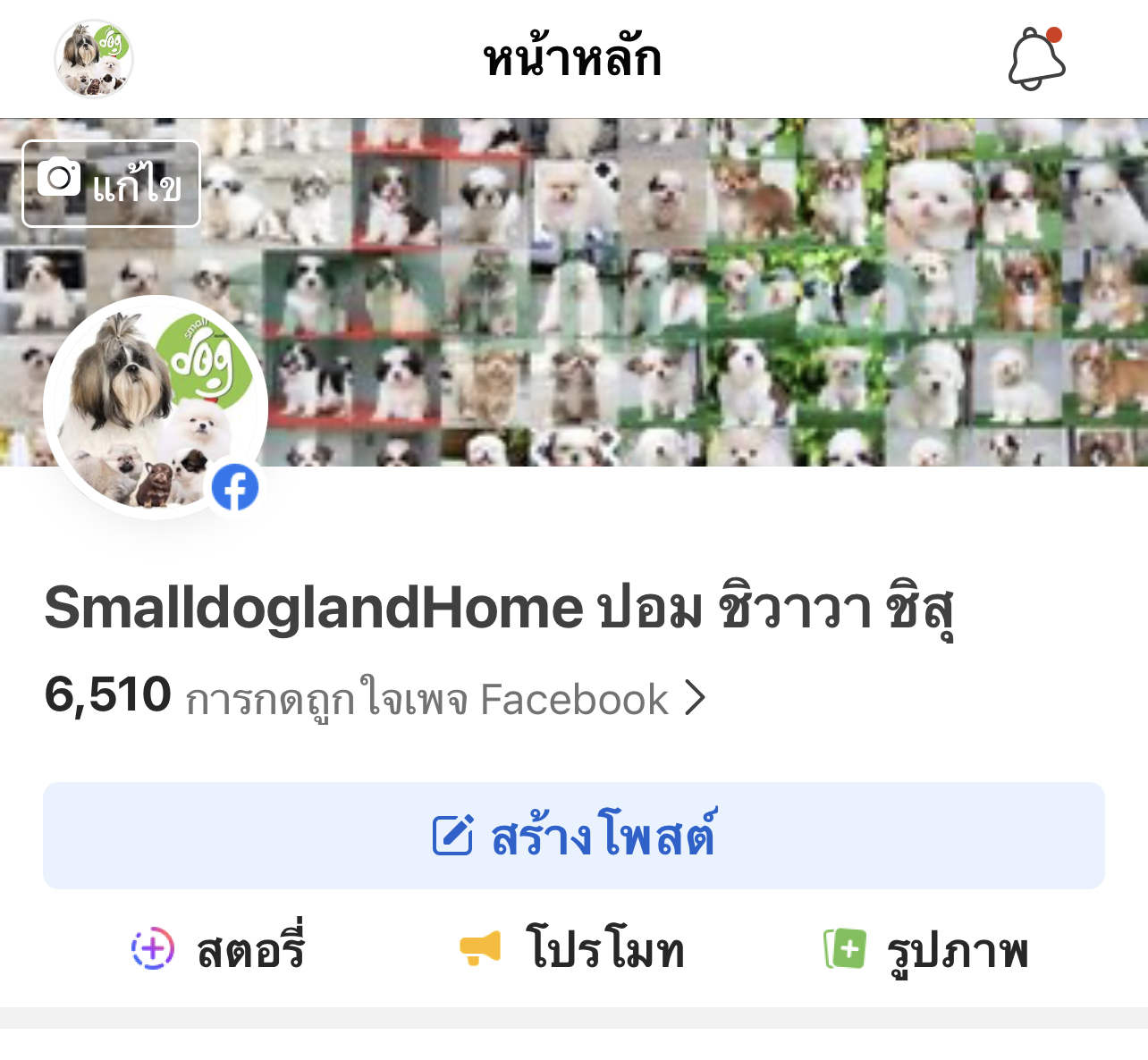1148x1060 pixels.
Task: Edit the cover photo with แก้ไข
Action: (111, 183)
